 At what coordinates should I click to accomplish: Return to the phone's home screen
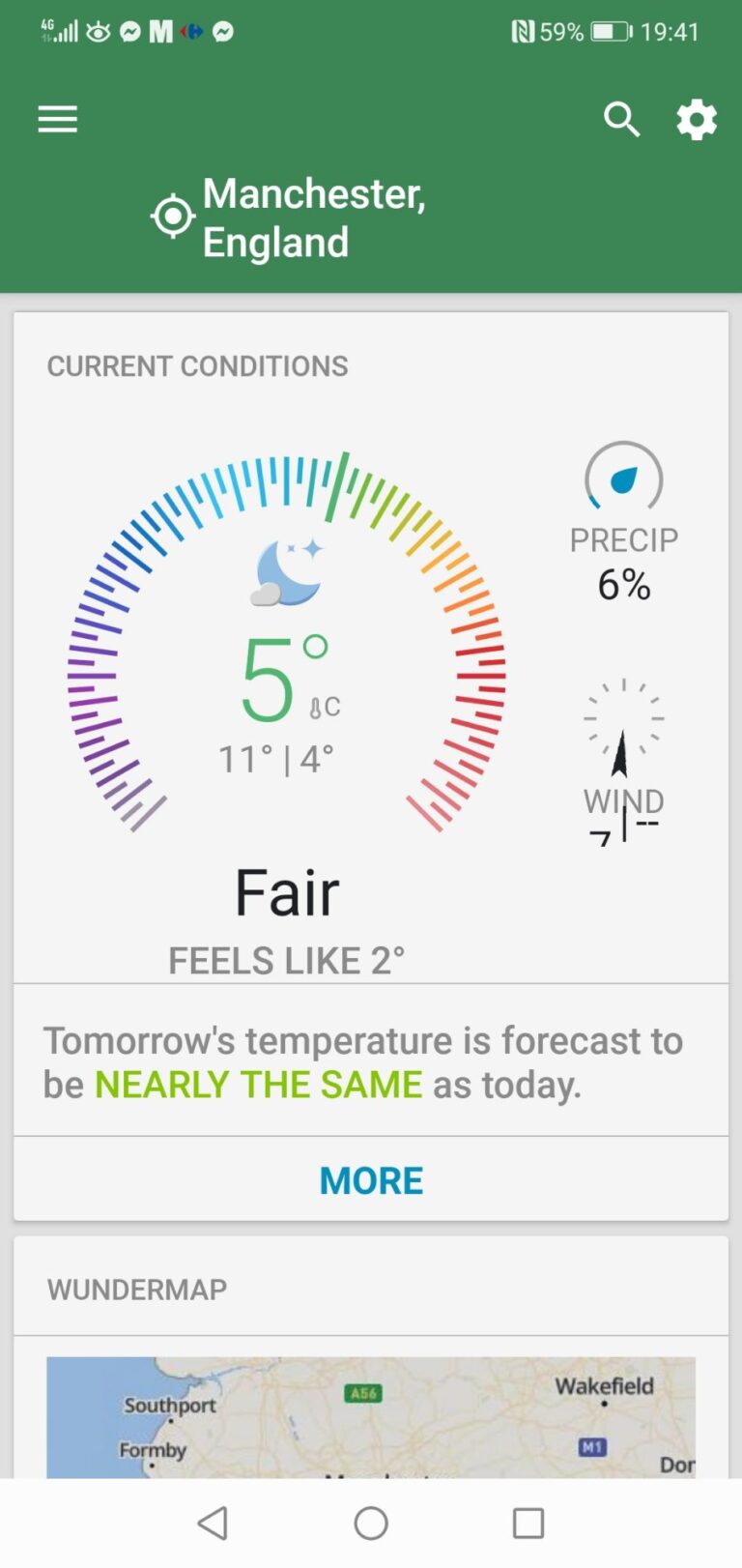[371, 1524]
